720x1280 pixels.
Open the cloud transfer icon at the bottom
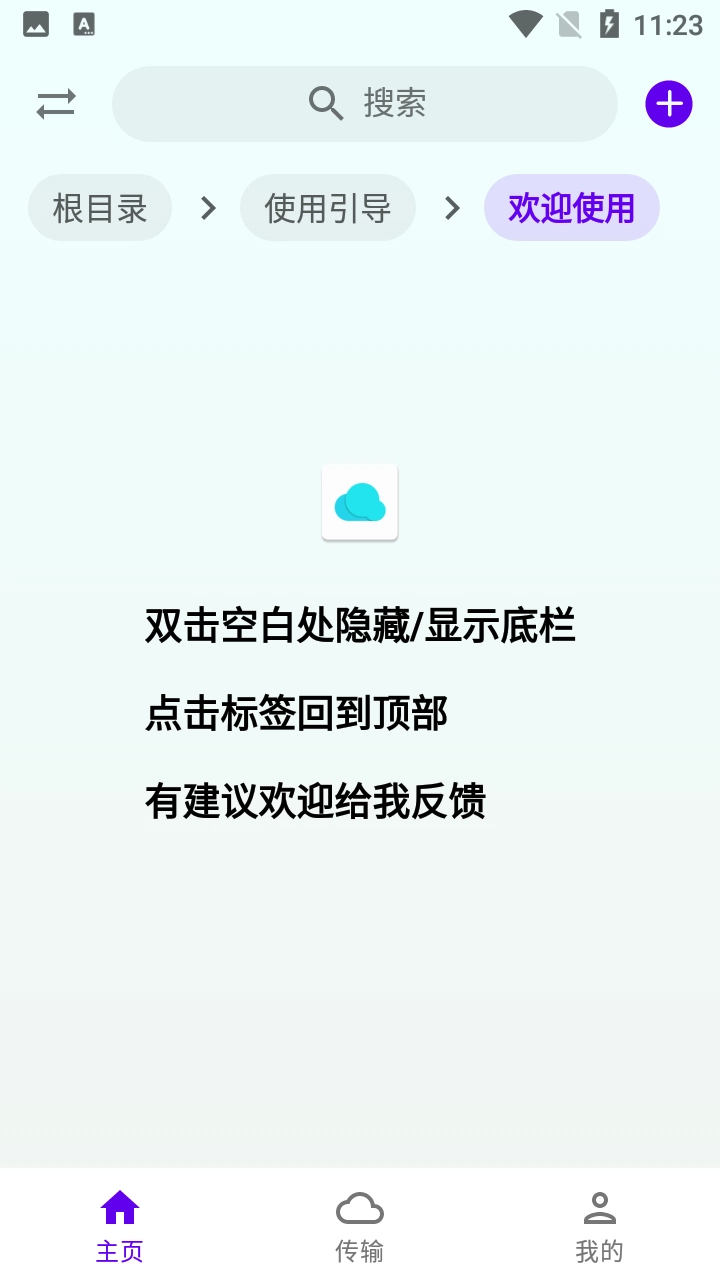(x=359, y=1207)
